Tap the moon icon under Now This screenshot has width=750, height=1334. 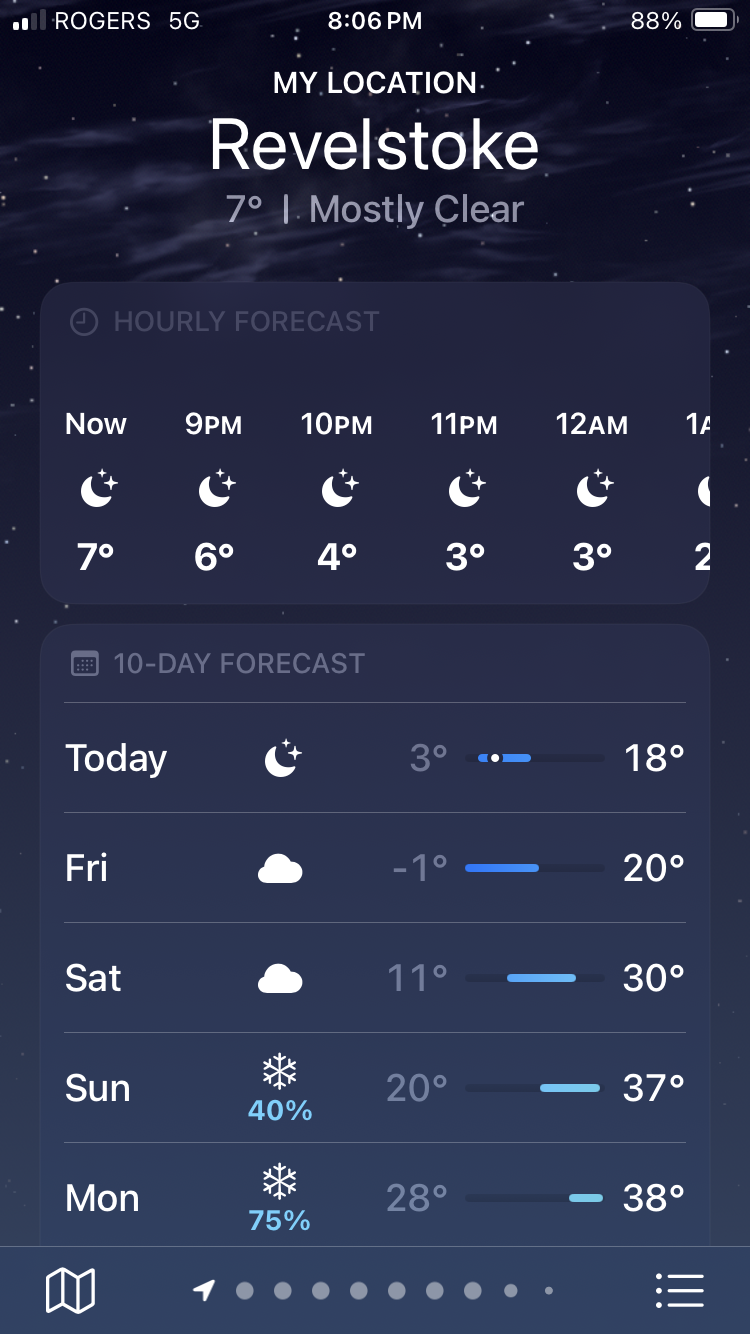95,489
